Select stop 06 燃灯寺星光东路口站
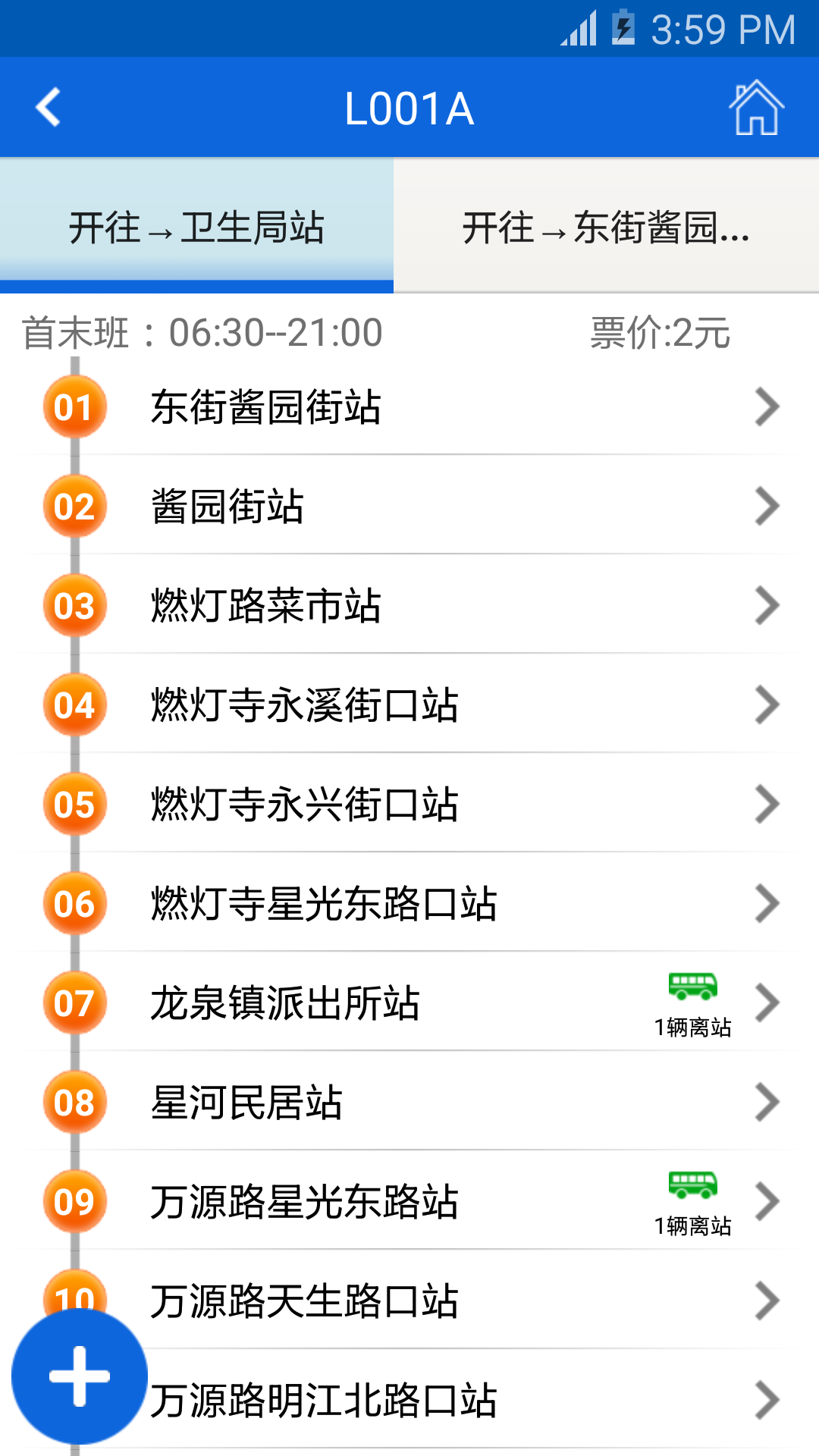 click(409, 904)
